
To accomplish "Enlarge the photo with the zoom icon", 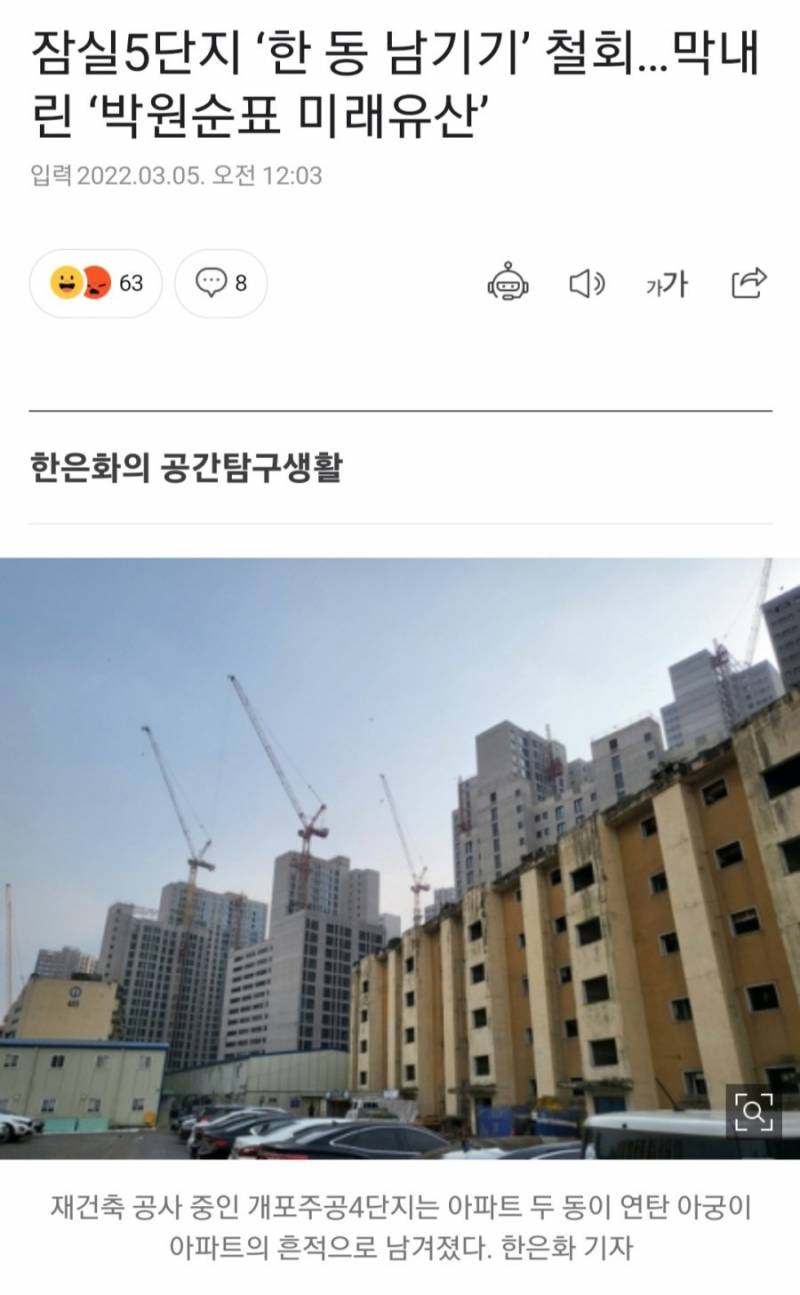I will 753,1112.
